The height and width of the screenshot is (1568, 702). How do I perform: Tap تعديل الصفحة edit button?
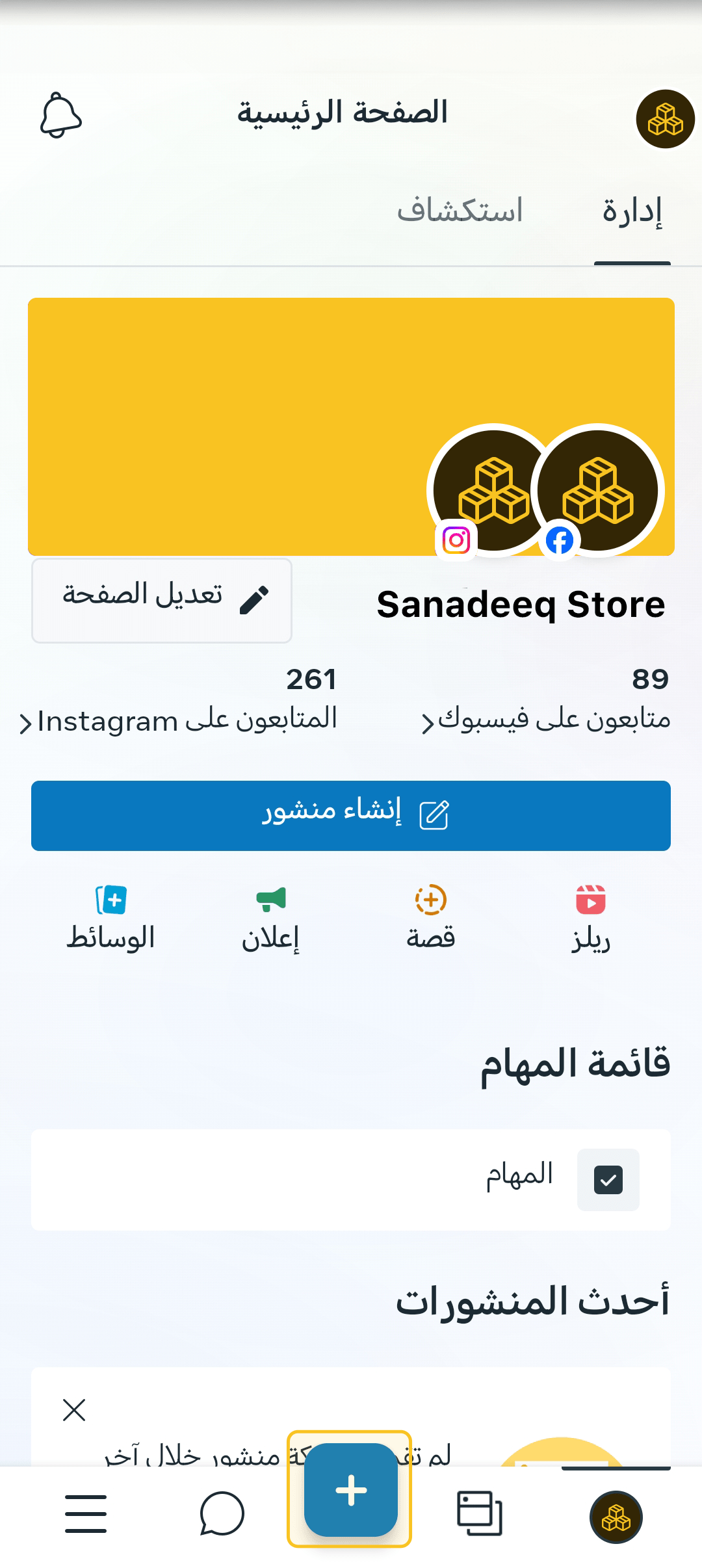[x=162, y=601]
